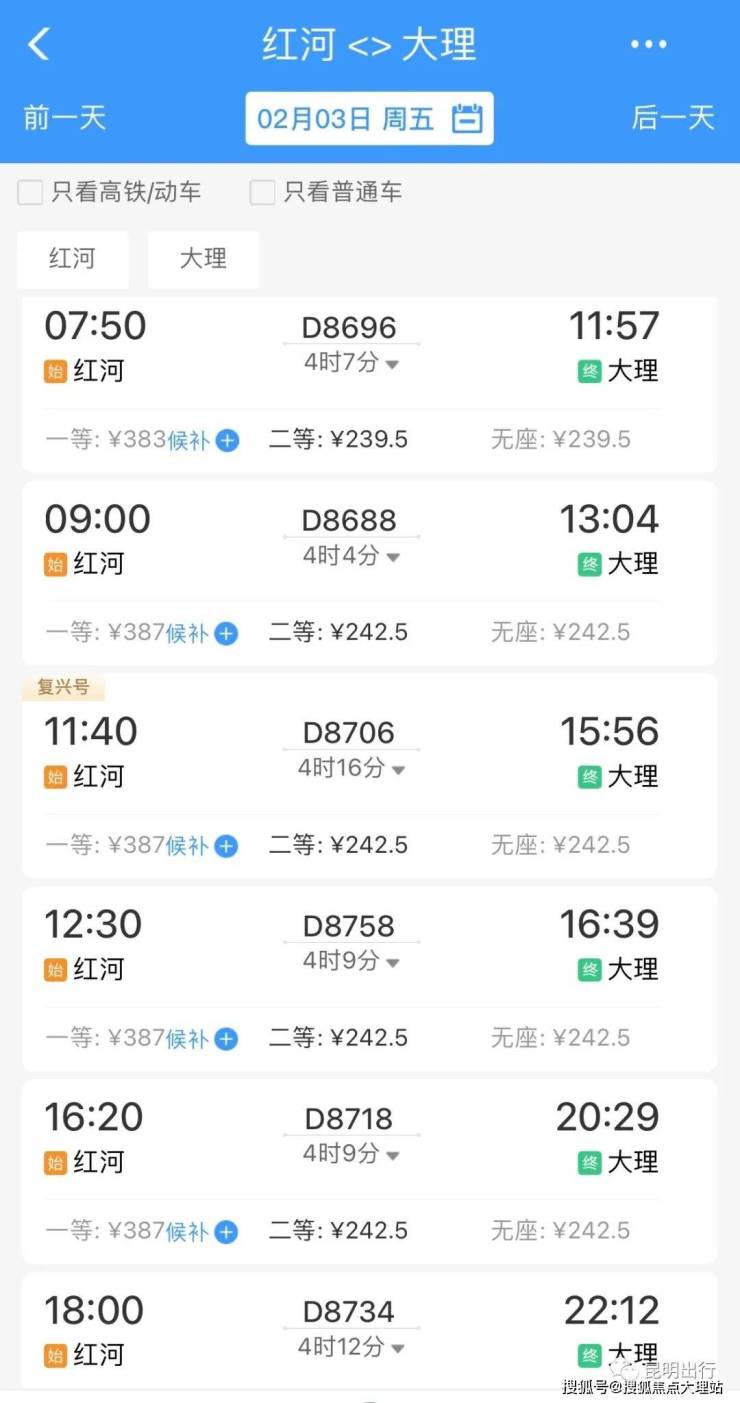Check the 只看普通车 filter

263,192
